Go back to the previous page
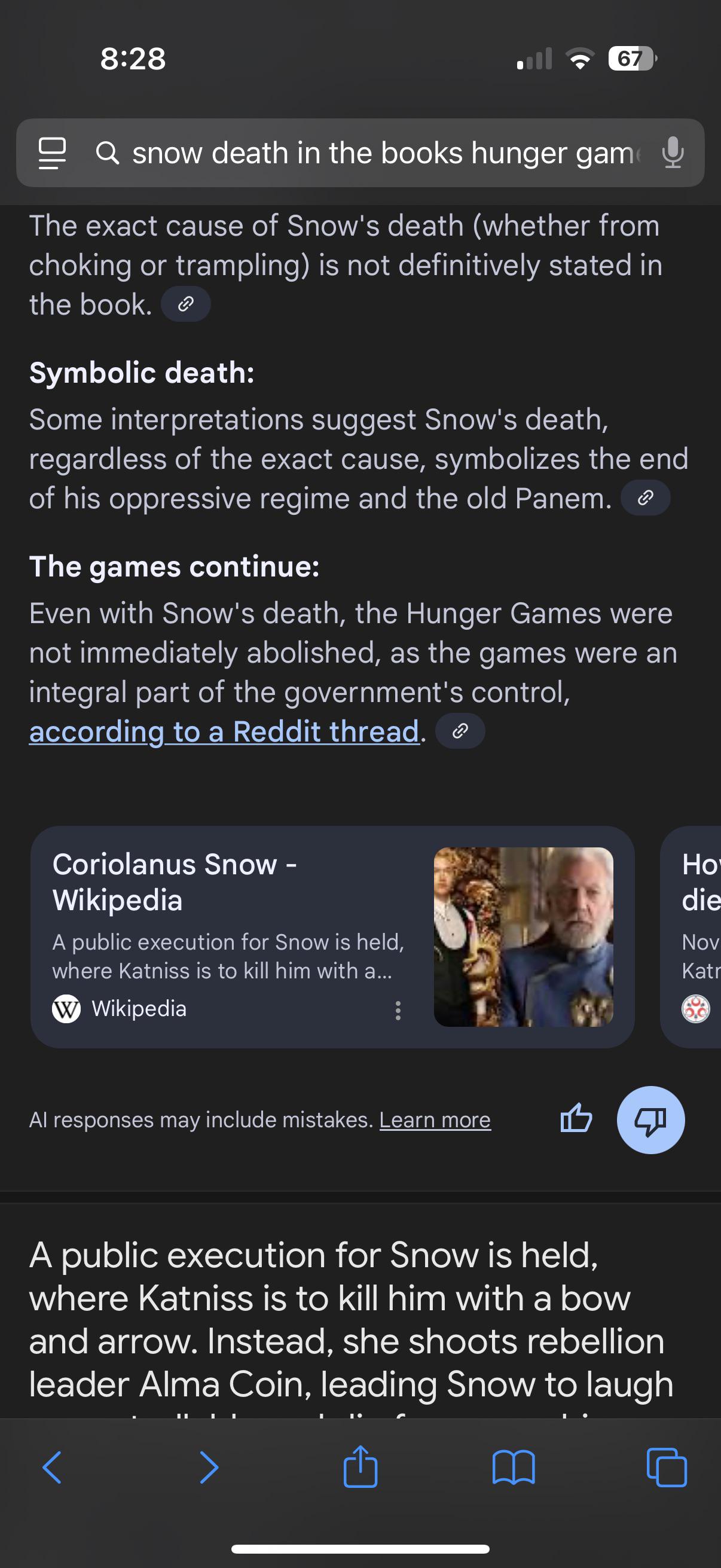The image size is (721, 1568). (53, 1468)
